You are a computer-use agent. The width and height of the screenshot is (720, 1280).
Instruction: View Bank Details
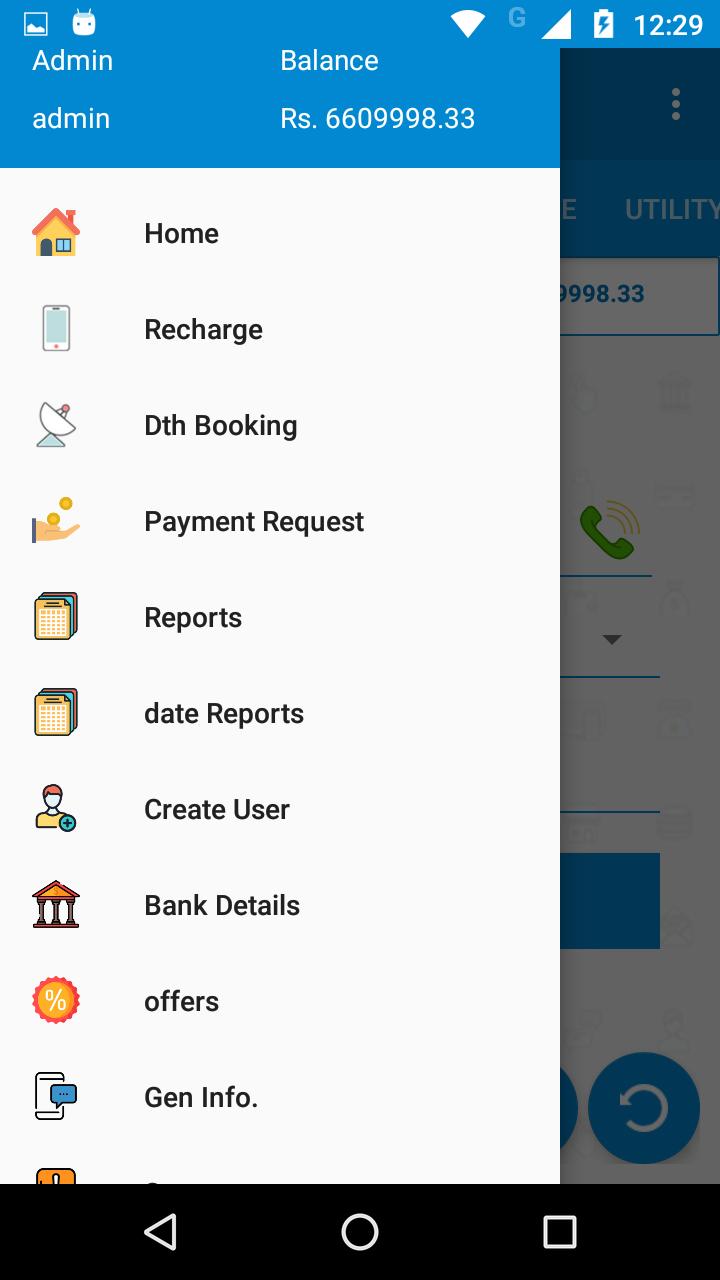pos(280,905)
